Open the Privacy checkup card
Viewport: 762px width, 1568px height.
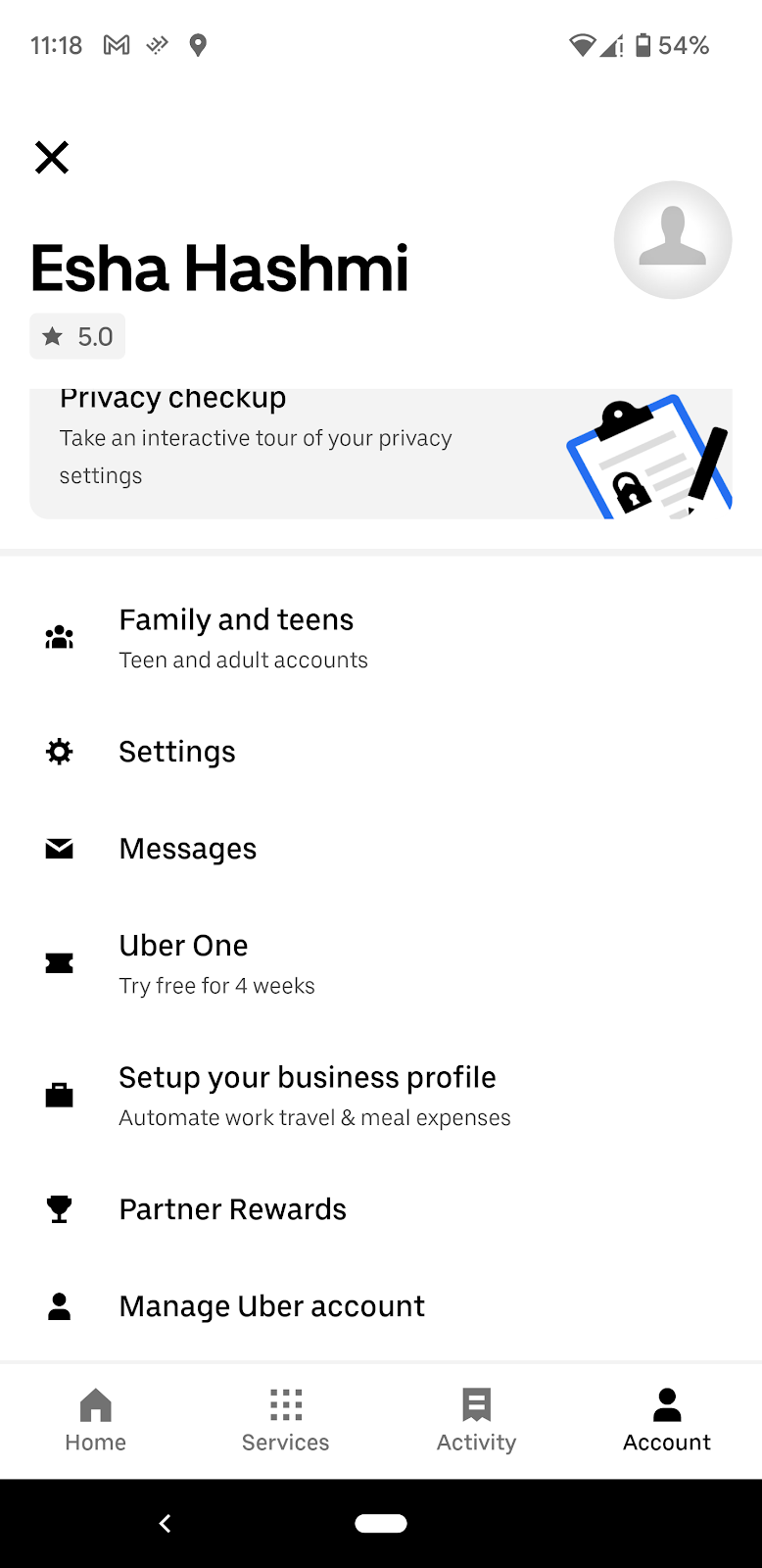click(380, 454)
